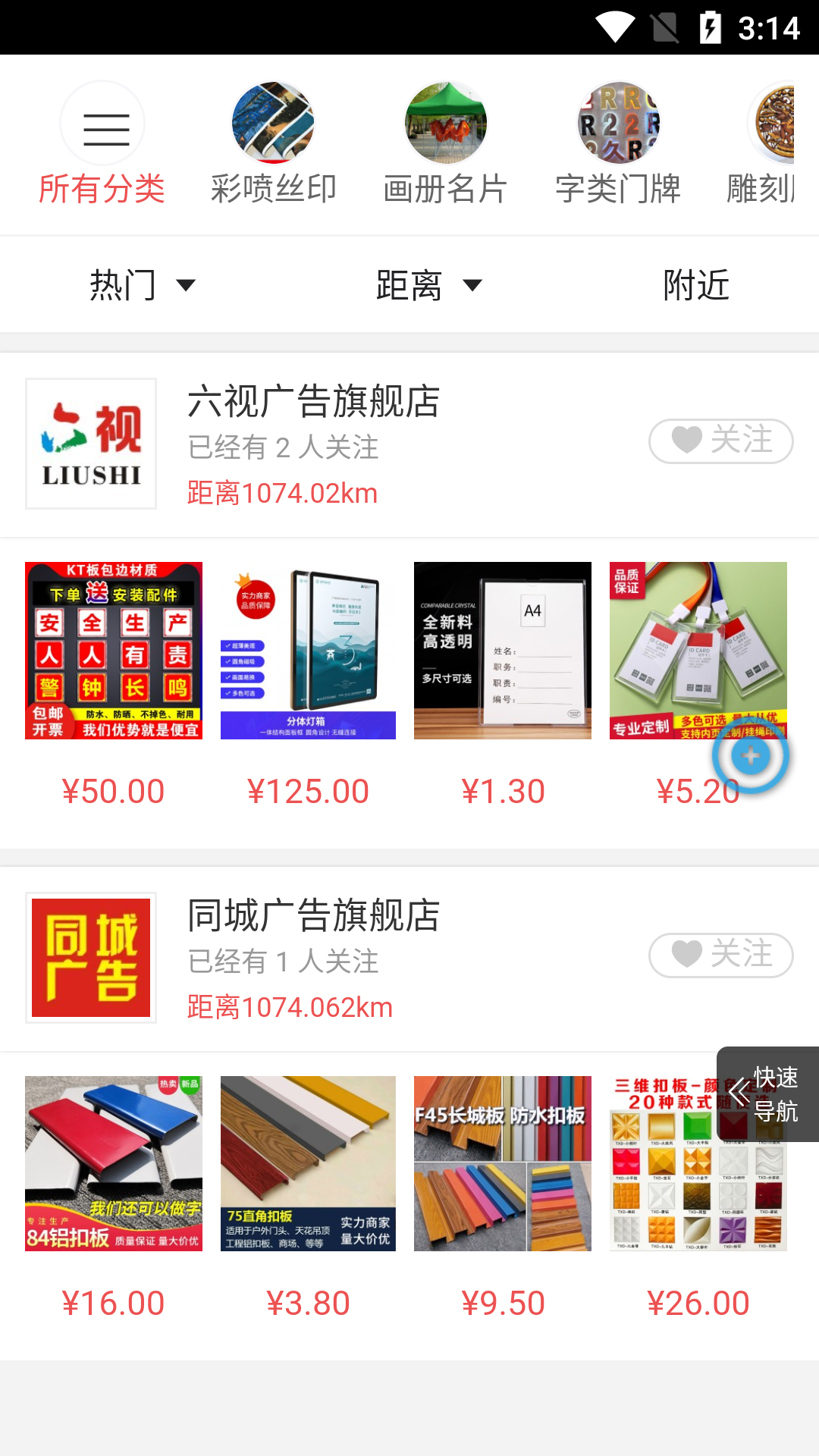Screen dimensions: 819x1456
Task: Open the 六视广告旗舰店 shop page
Action: click(x=312, y=402)
